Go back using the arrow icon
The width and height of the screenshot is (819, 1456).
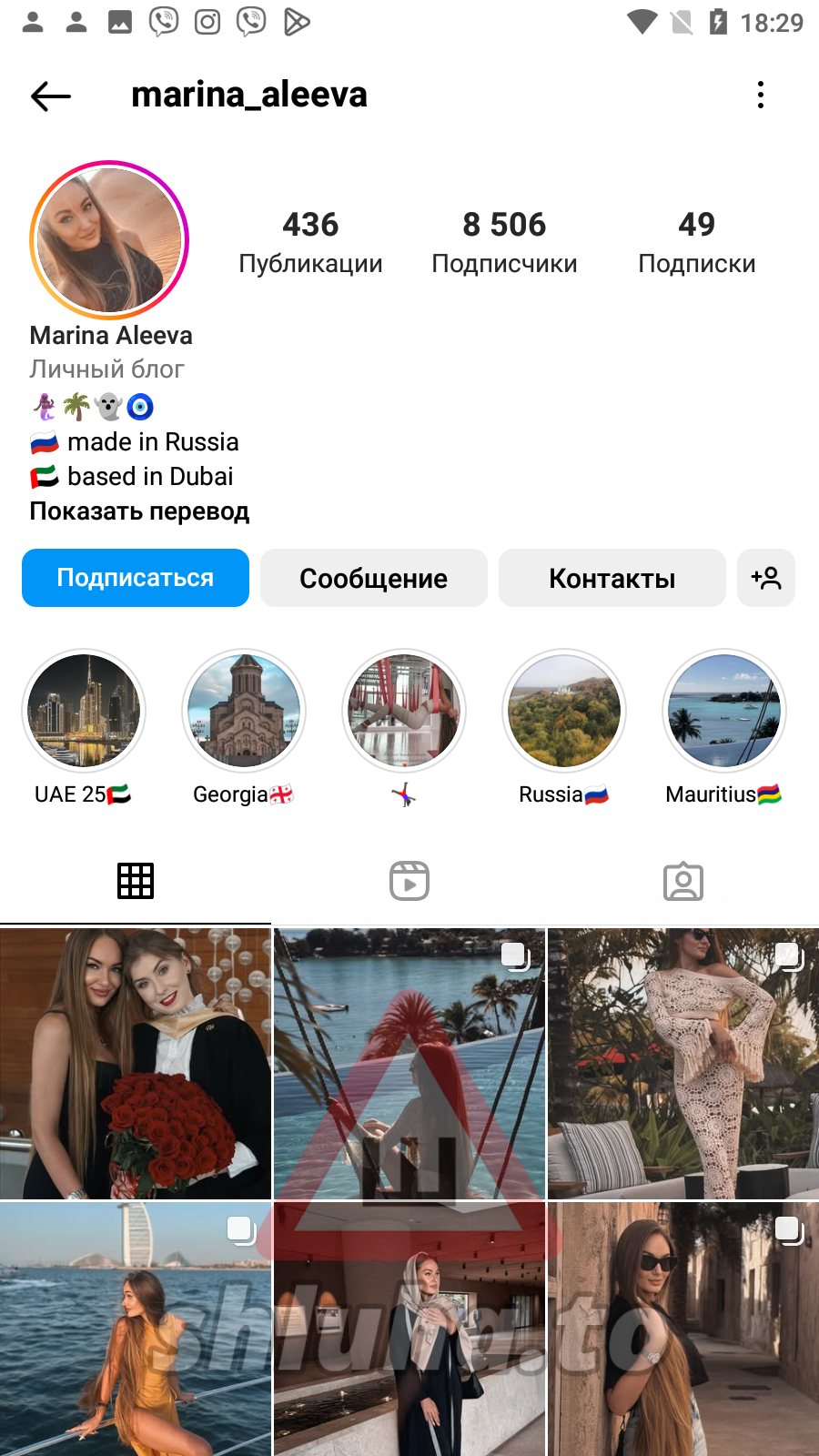(x=51, y=96)
